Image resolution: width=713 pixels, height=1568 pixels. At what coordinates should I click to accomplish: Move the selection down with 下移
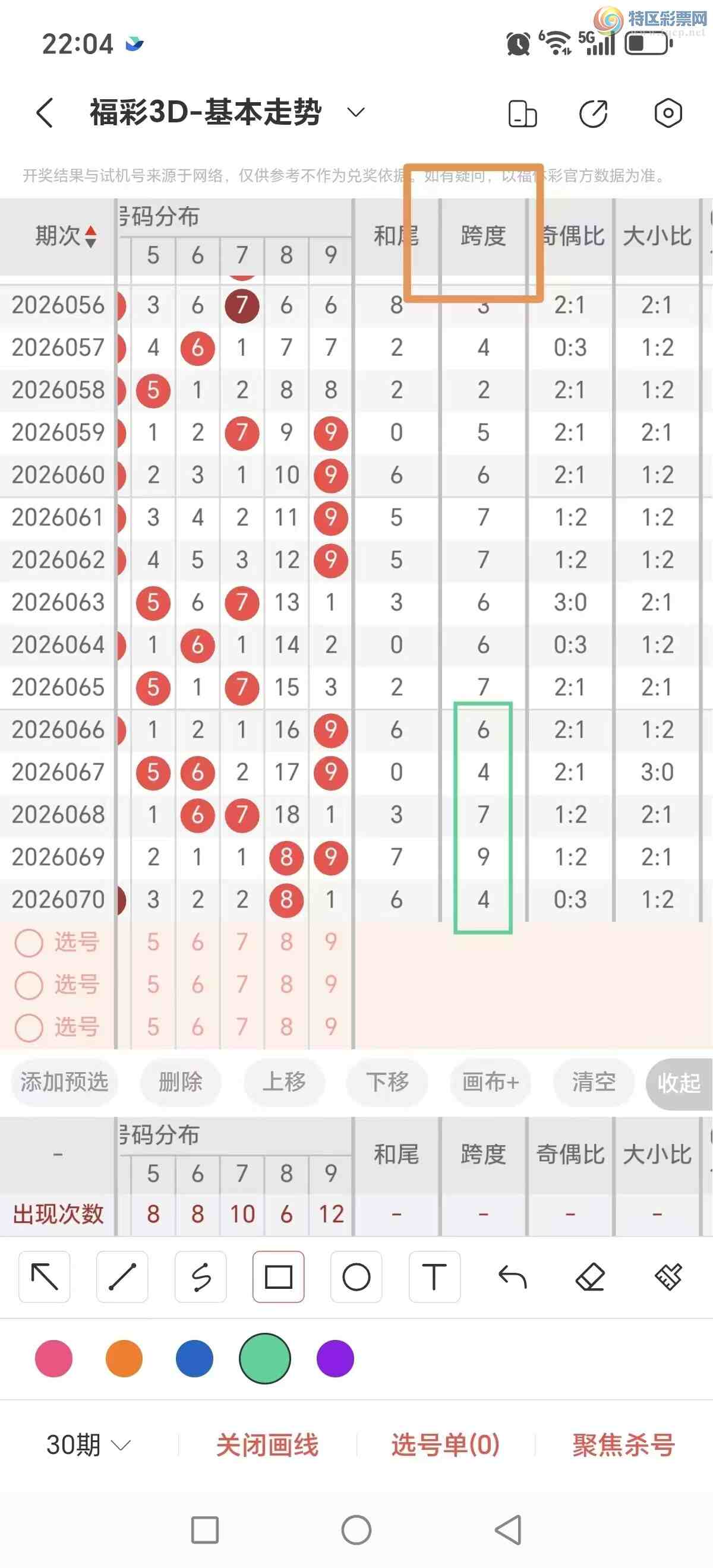[387, 1082]
